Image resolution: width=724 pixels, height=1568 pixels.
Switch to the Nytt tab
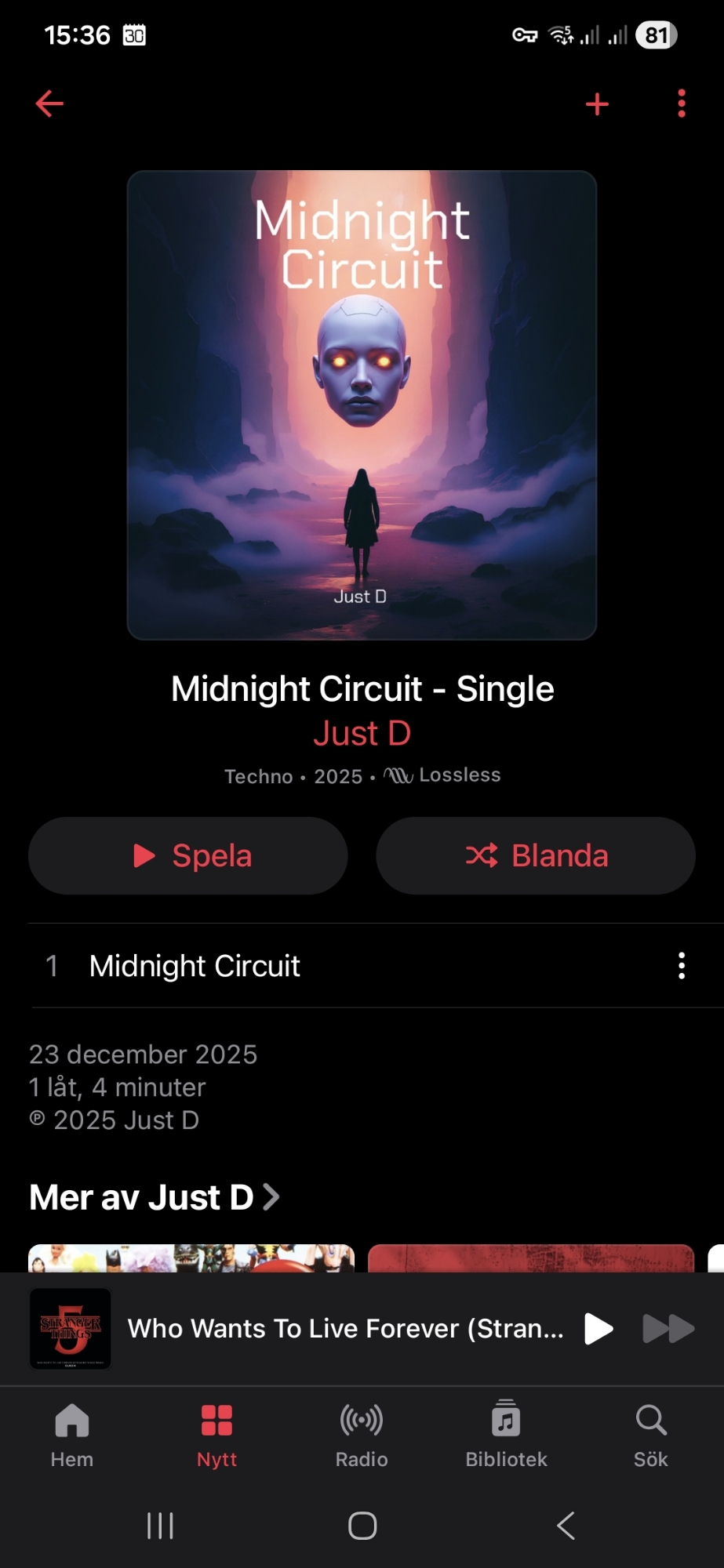tap(216, 1435)
